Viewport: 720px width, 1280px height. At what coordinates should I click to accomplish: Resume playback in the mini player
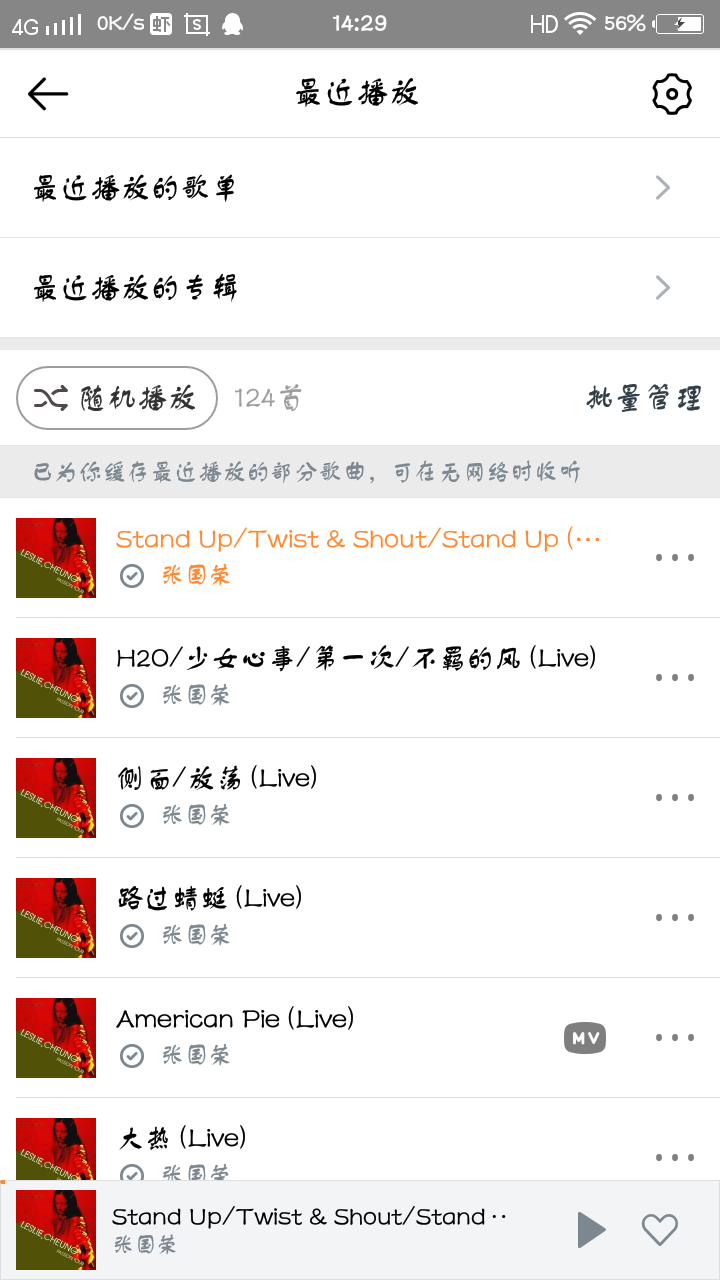click(x=591, y=1230)
